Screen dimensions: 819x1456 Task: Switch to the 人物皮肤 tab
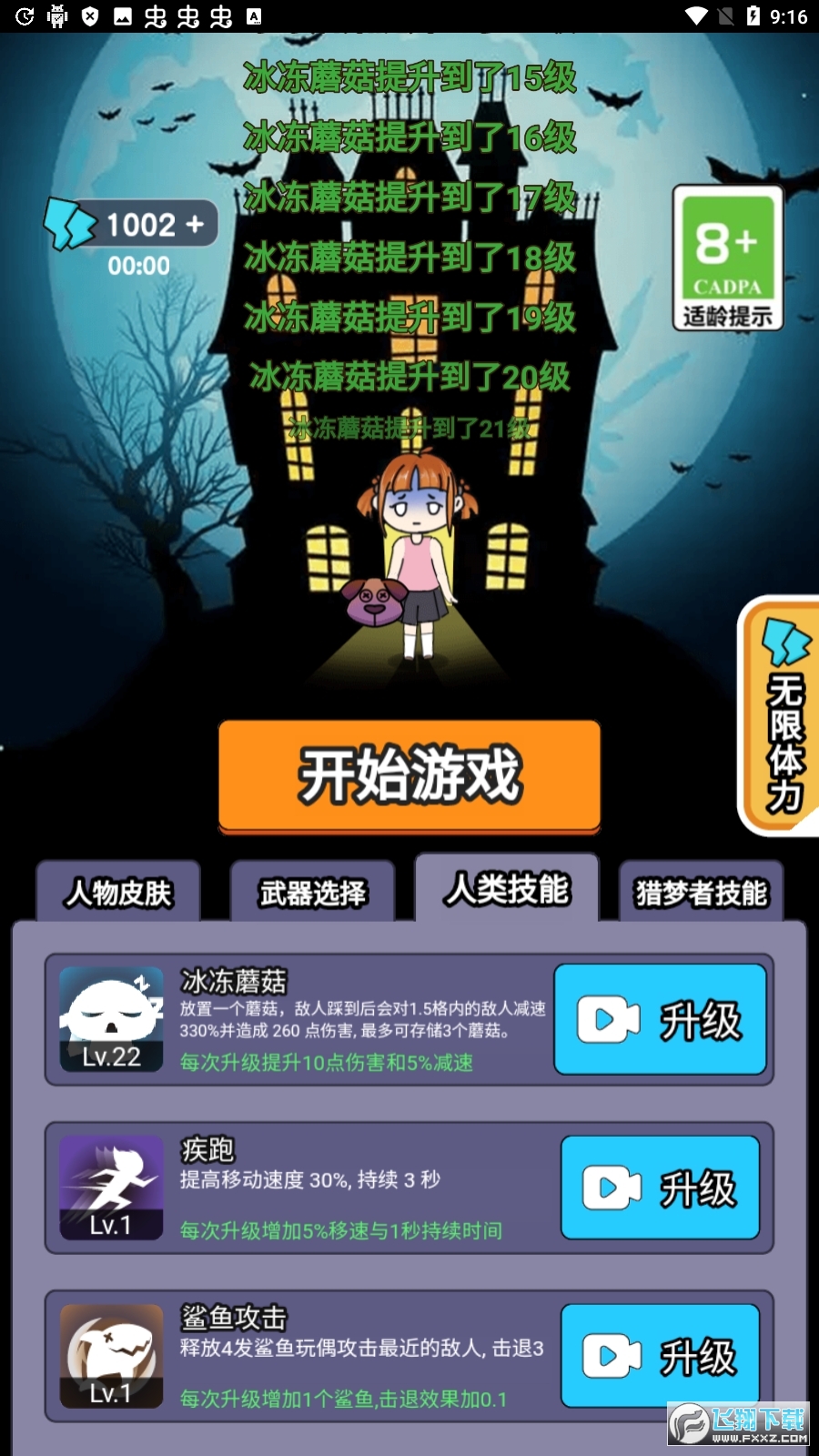coord(118,893)
